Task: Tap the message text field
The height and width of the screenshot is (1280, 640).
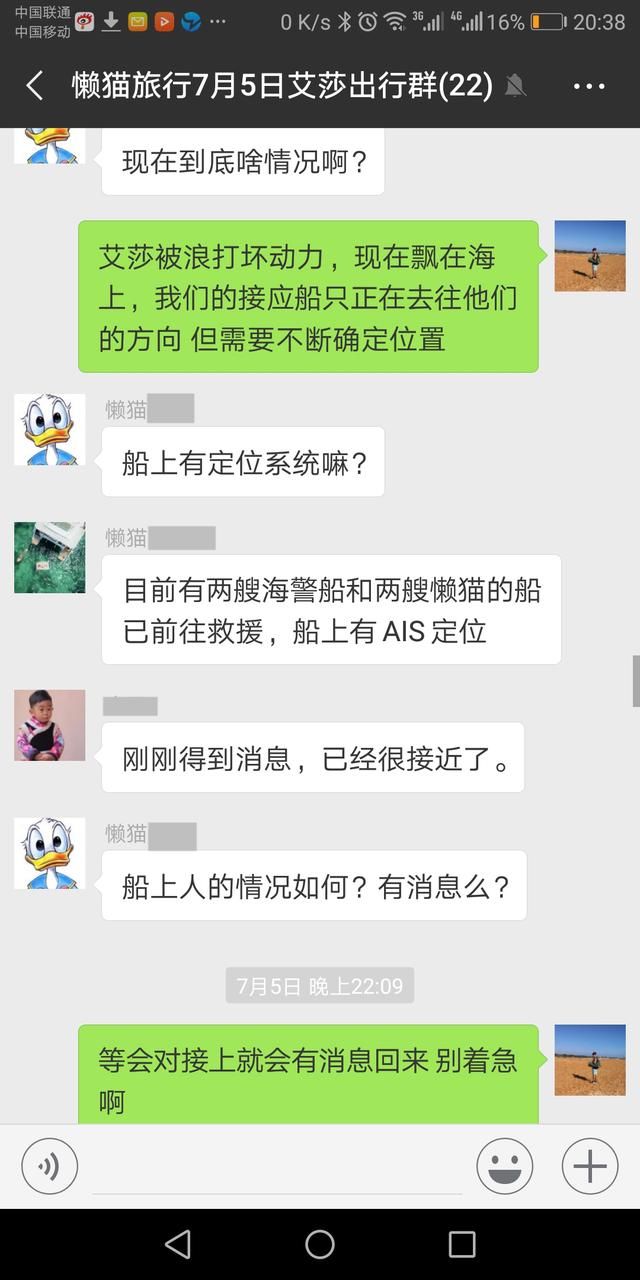Action: point(277,1168)
